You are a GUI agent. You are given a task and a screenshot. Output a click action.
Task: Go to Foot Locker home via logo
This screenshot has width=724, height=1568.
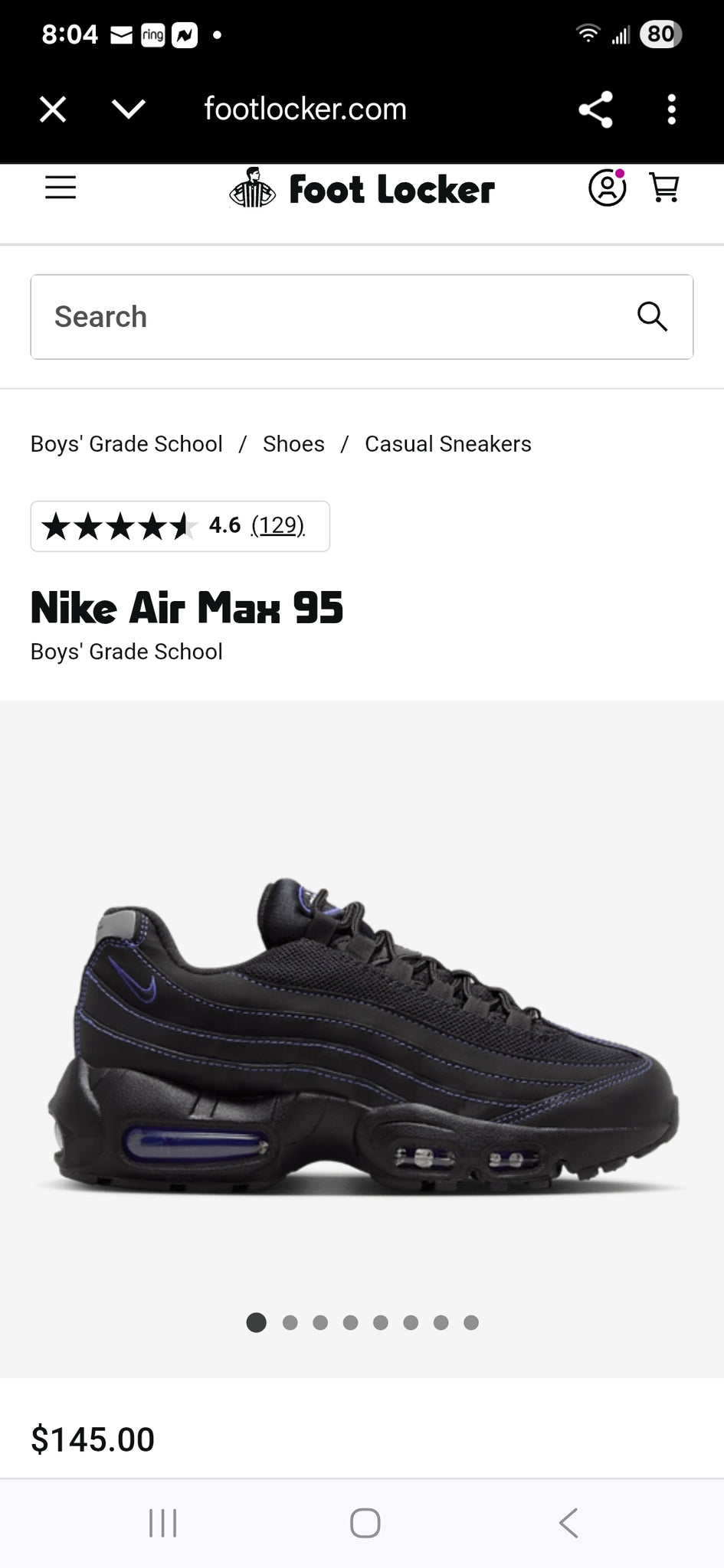362,189
